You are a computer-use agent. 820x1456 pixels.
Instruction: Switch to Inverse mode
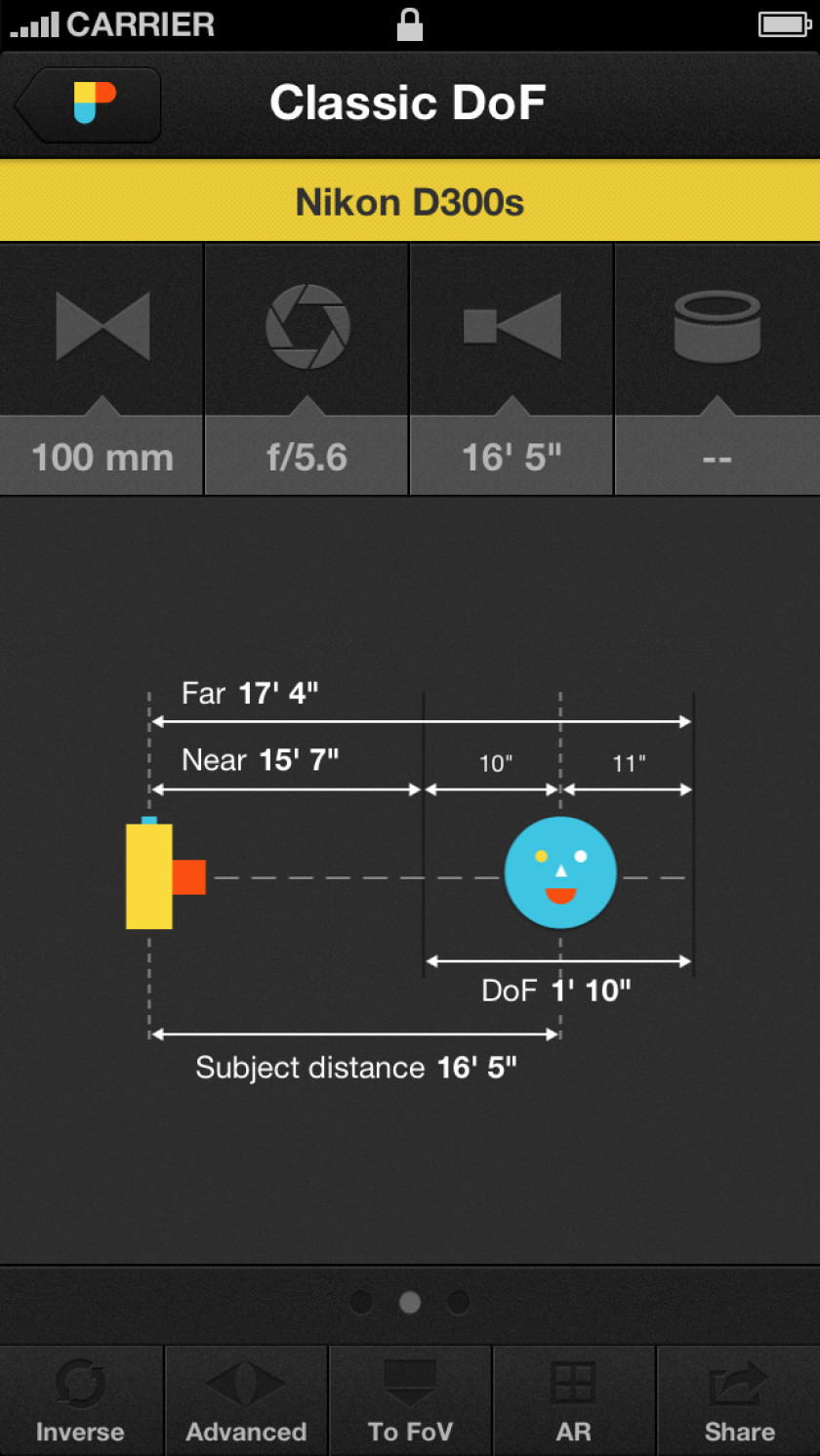click(81, 1401)
